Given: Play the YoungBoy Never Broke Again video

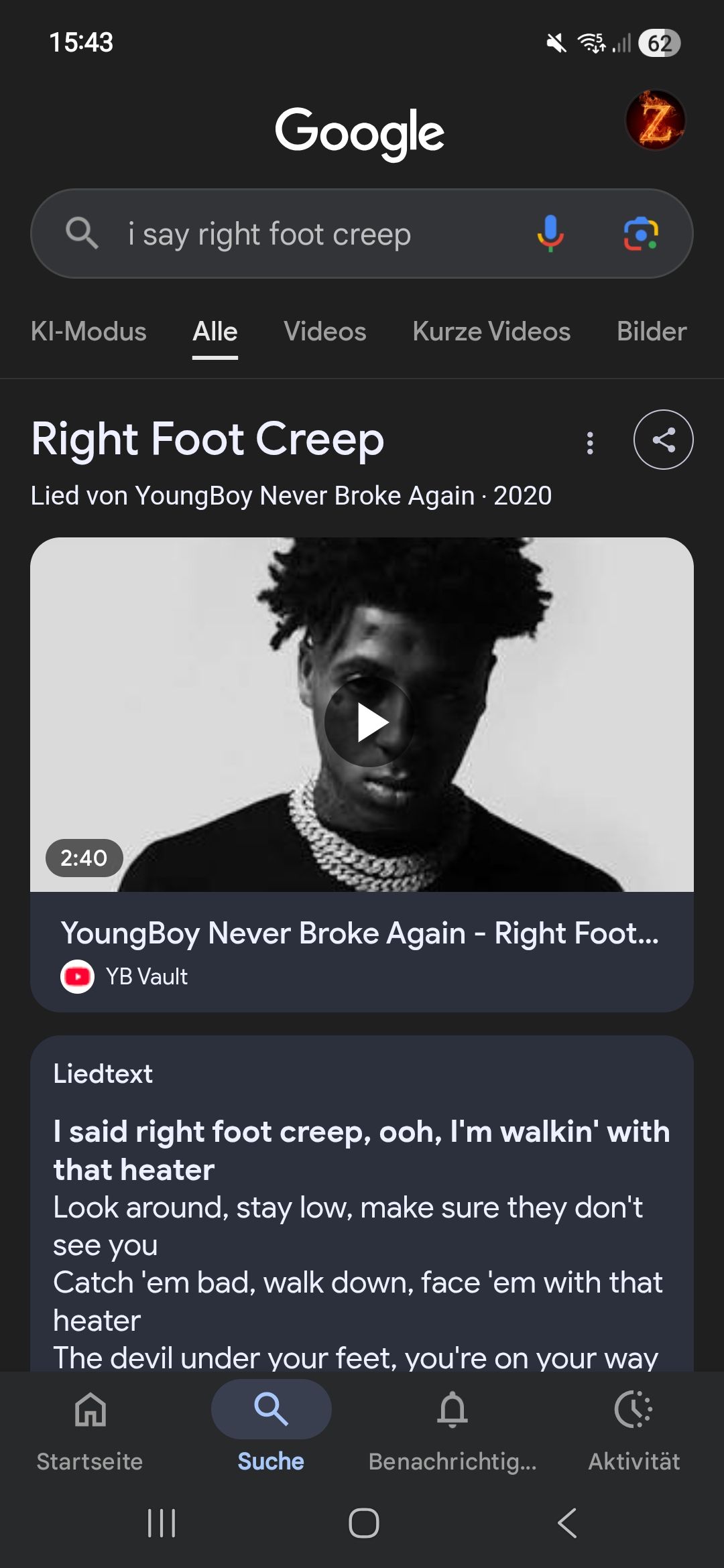Looking at the screenshot, I should (368, 722).
